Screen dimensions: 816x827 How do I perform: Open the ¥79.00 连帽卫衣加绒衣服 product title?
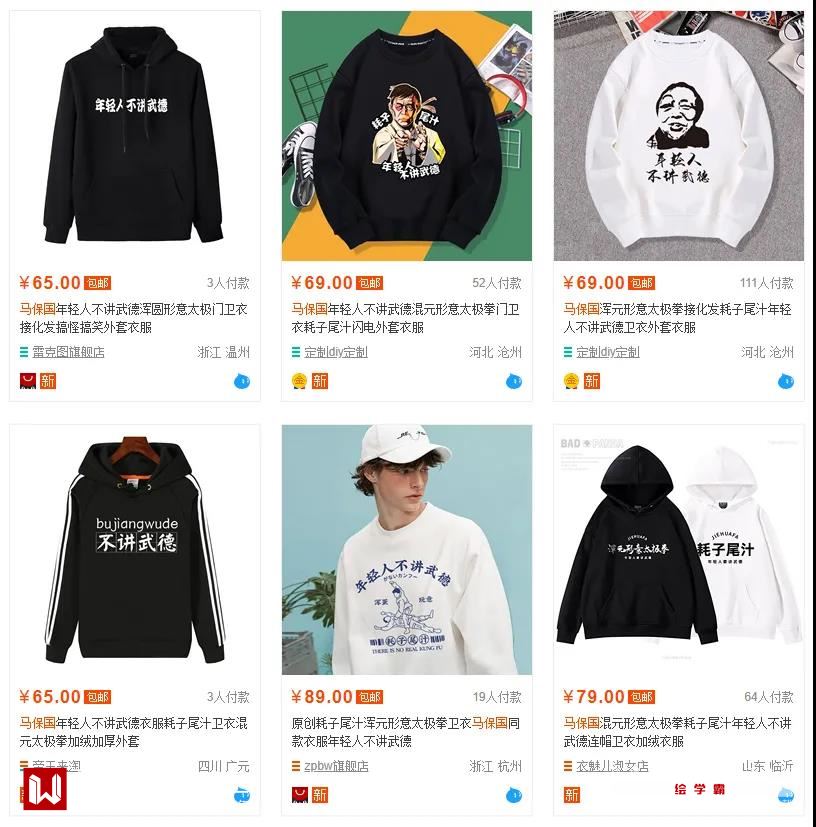click(677, 732)
